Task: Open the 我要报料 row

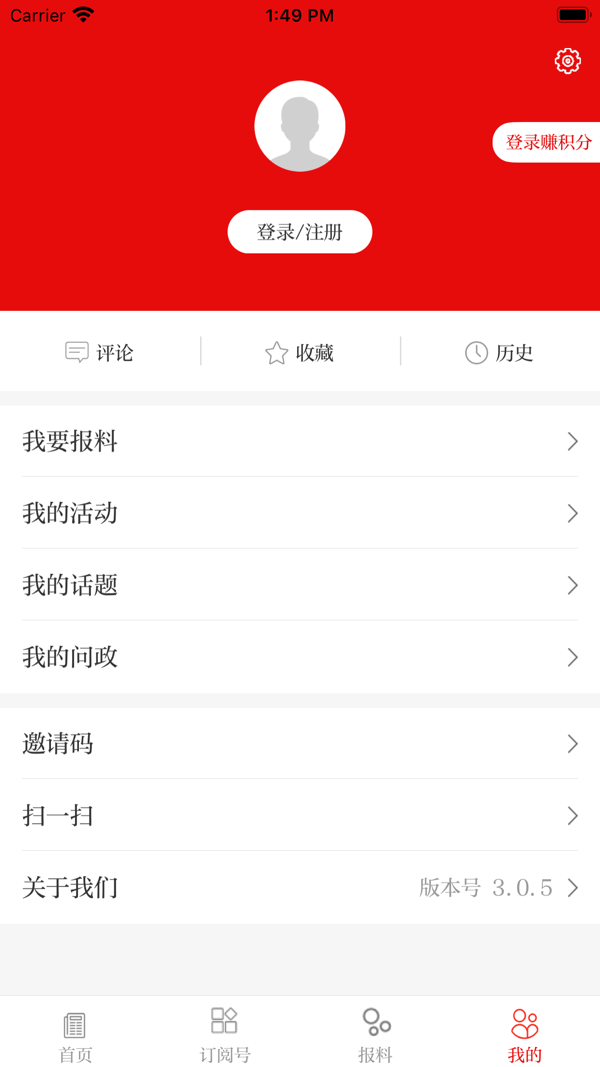Action: [x=300, y=441]
